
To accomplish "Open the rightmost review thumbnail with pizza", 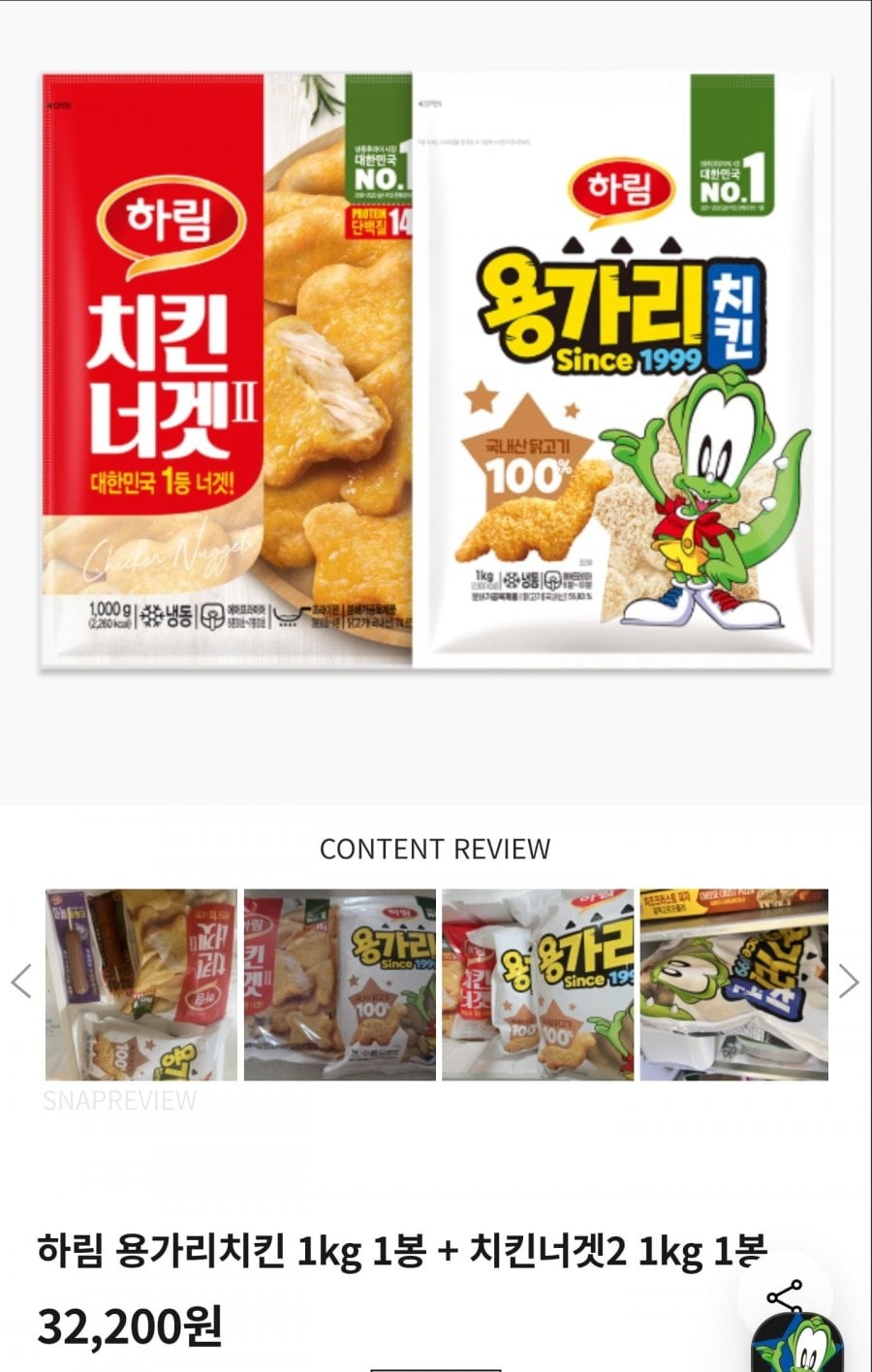I will pyautogui.click(x=732, y=982).
